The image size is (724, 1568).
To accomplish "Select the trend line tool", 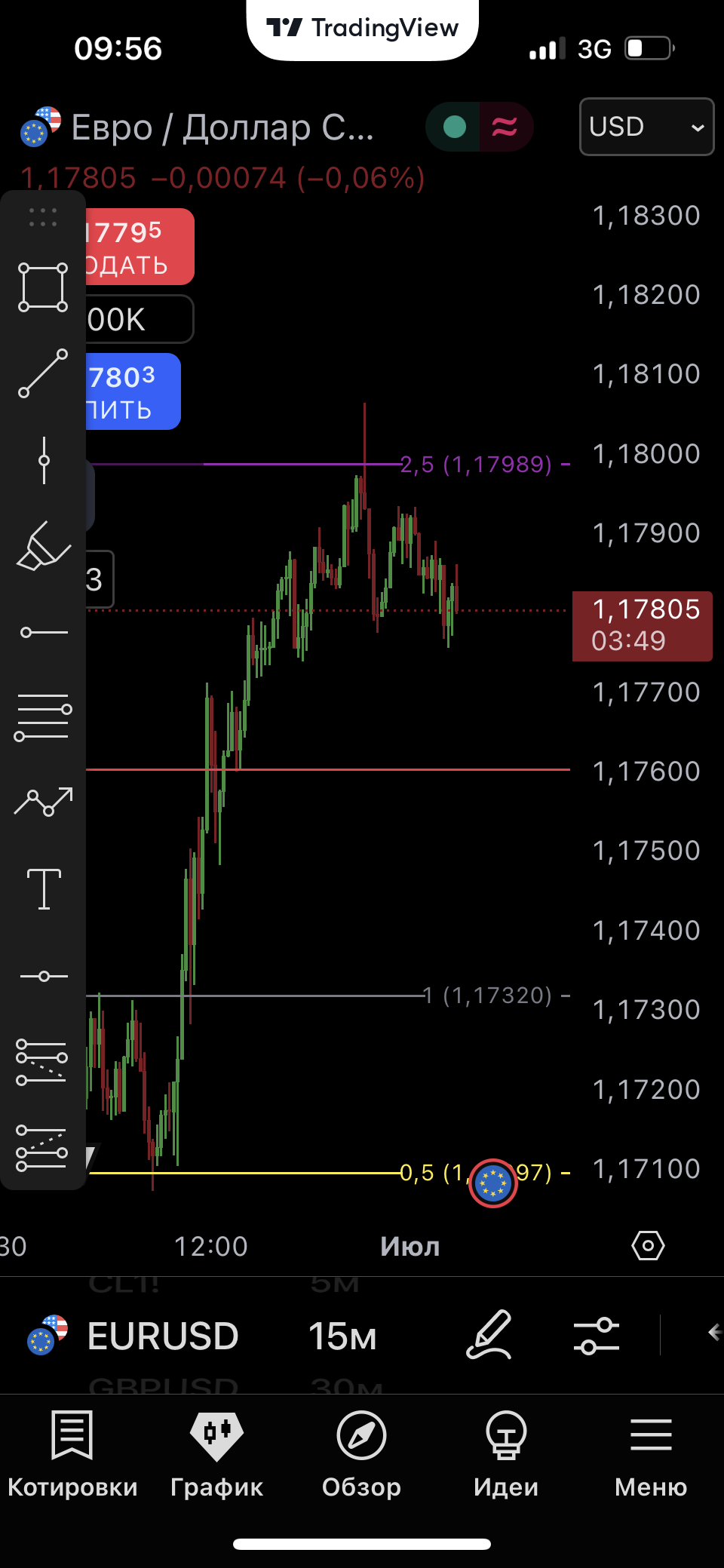I will [x=43, y=373].
